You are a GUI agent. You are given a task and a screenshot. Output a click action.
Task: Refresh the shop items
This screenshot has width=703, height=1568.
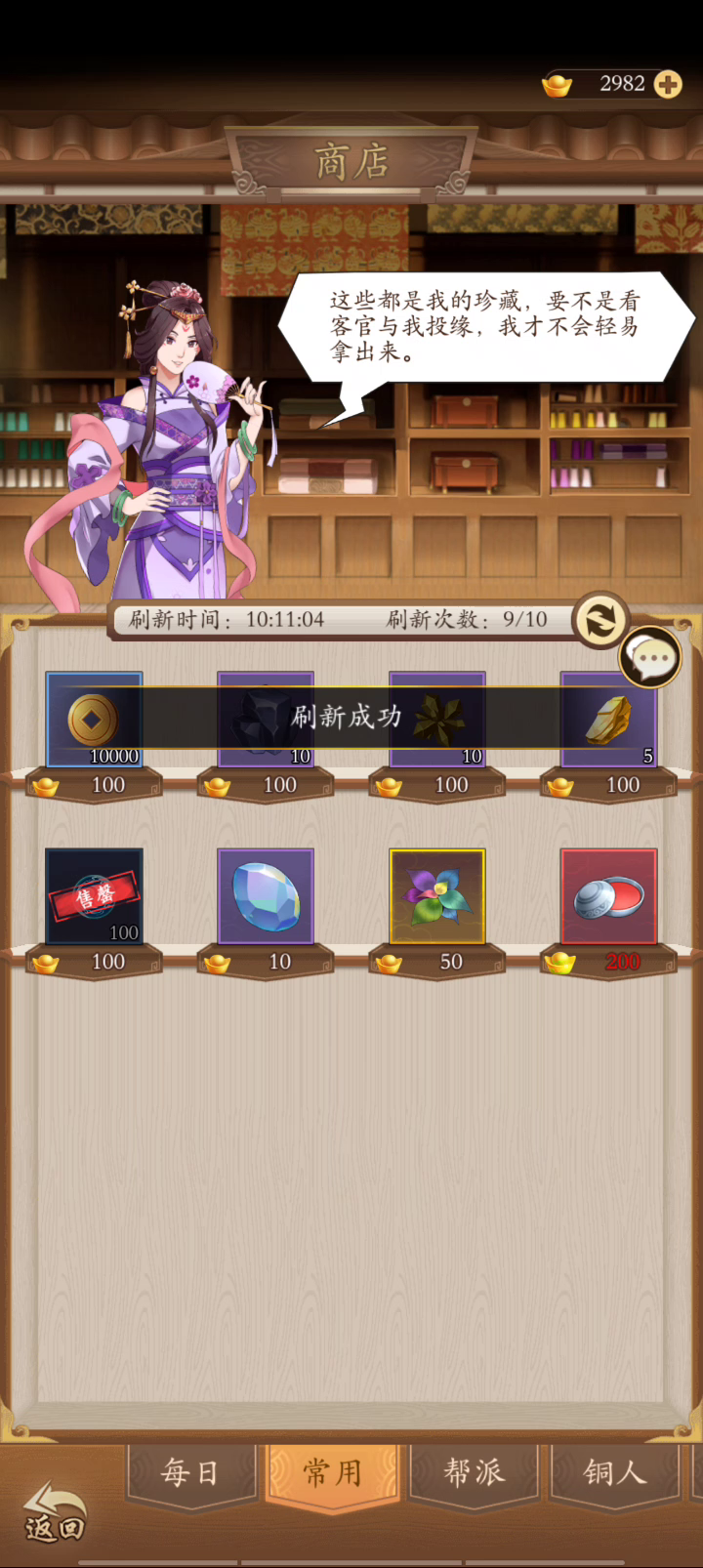[600, 620]
